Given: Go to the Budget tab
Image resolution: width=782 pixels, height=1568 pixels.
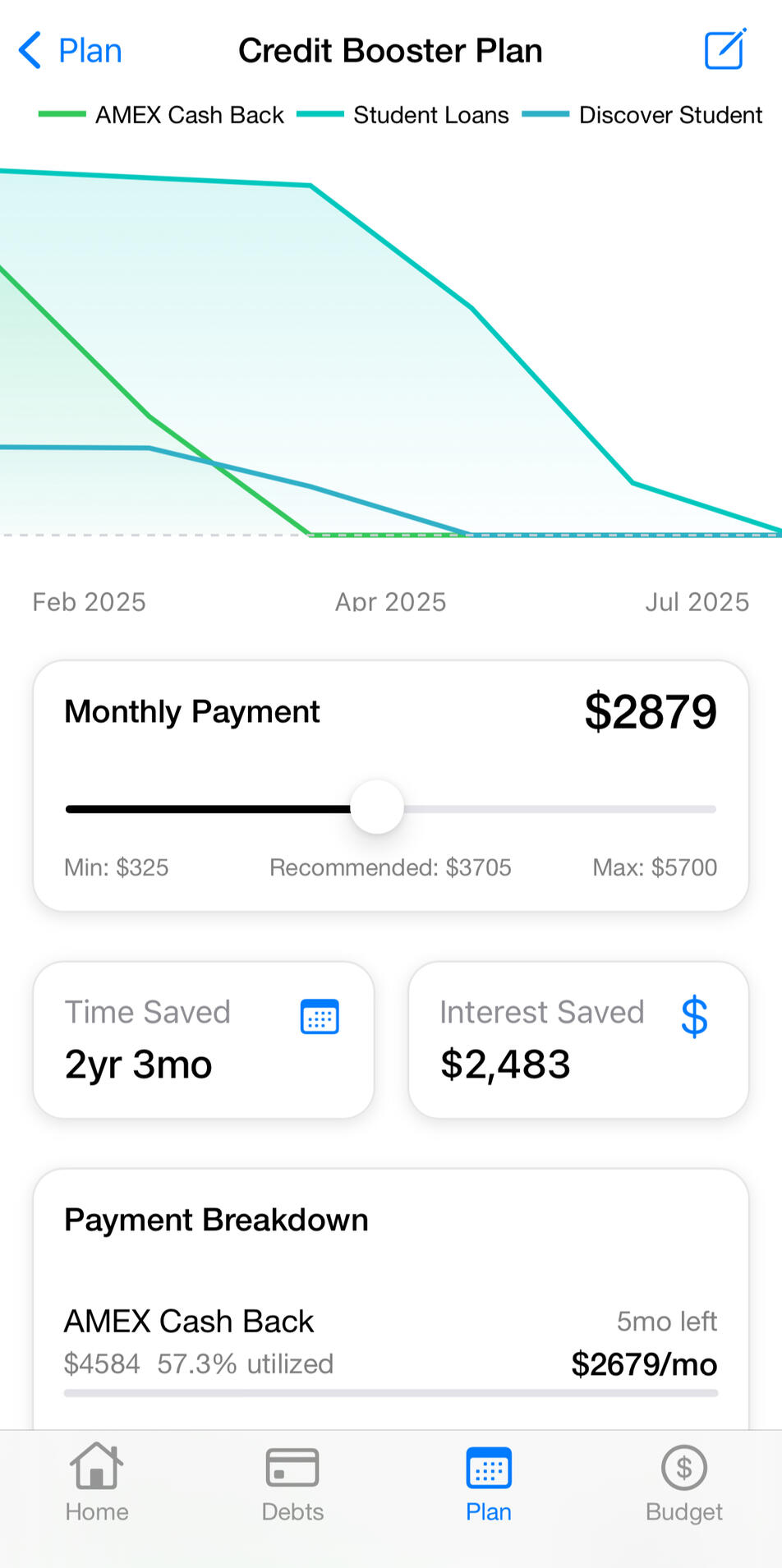Looking at the screenshot, I should point(683,1483).
